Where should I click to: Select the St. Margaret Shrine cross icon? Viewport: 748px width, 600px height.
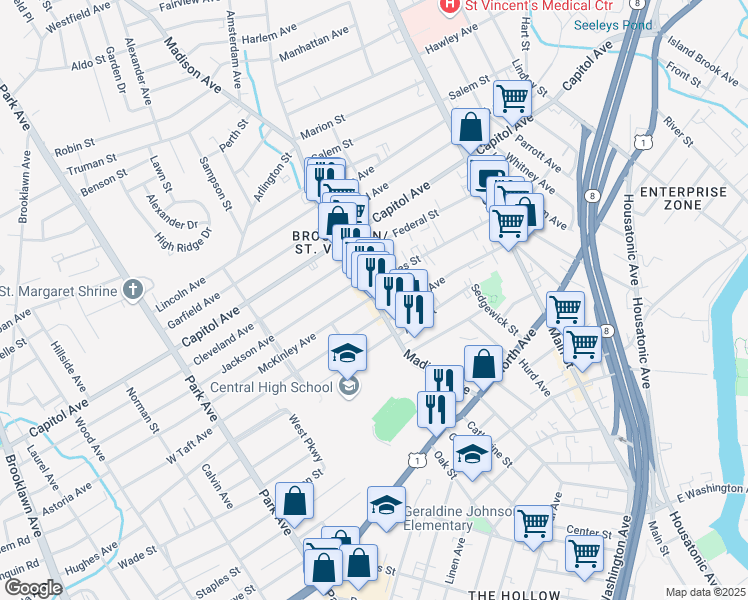coord(131,291)
